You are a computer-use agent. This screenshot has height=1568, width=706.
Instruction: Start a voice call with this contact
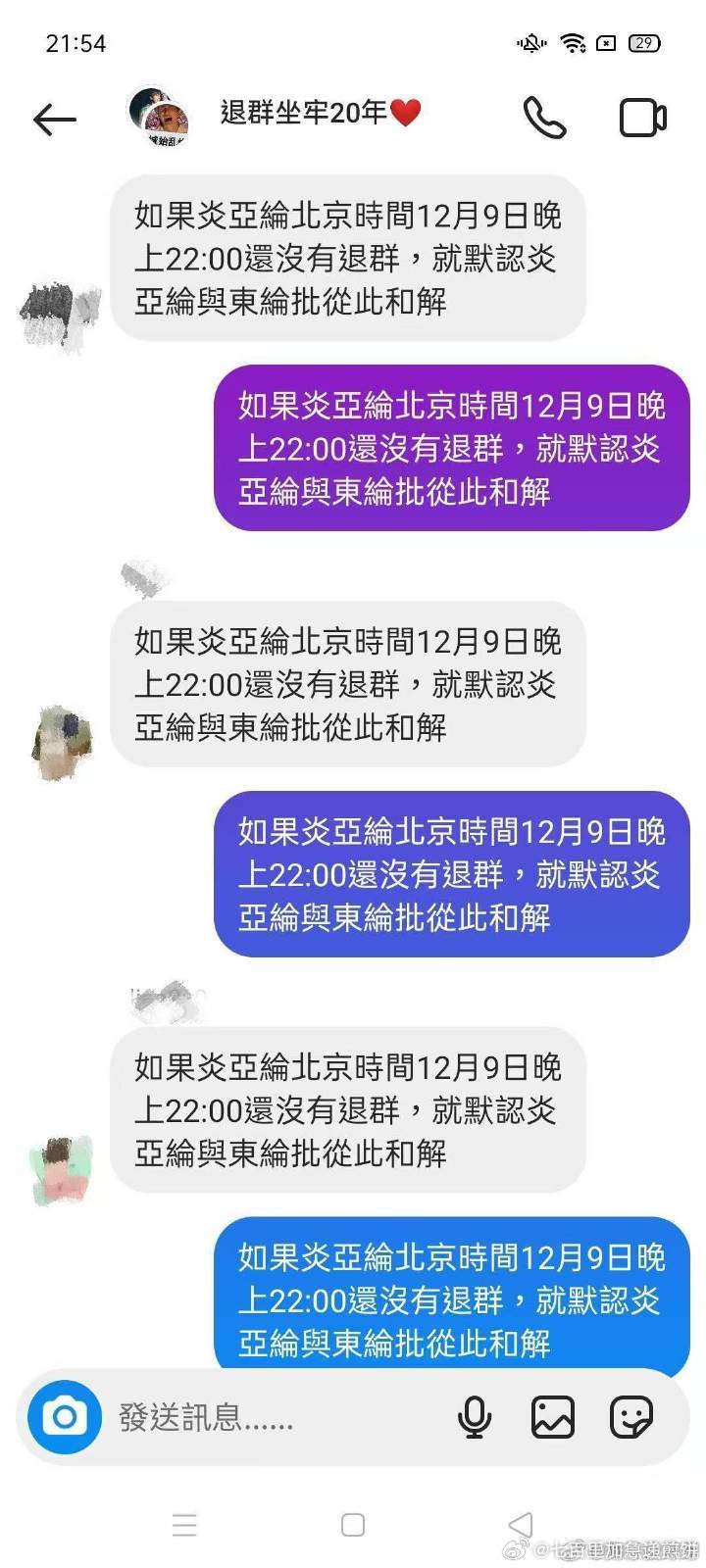click(x=545, y=118)
